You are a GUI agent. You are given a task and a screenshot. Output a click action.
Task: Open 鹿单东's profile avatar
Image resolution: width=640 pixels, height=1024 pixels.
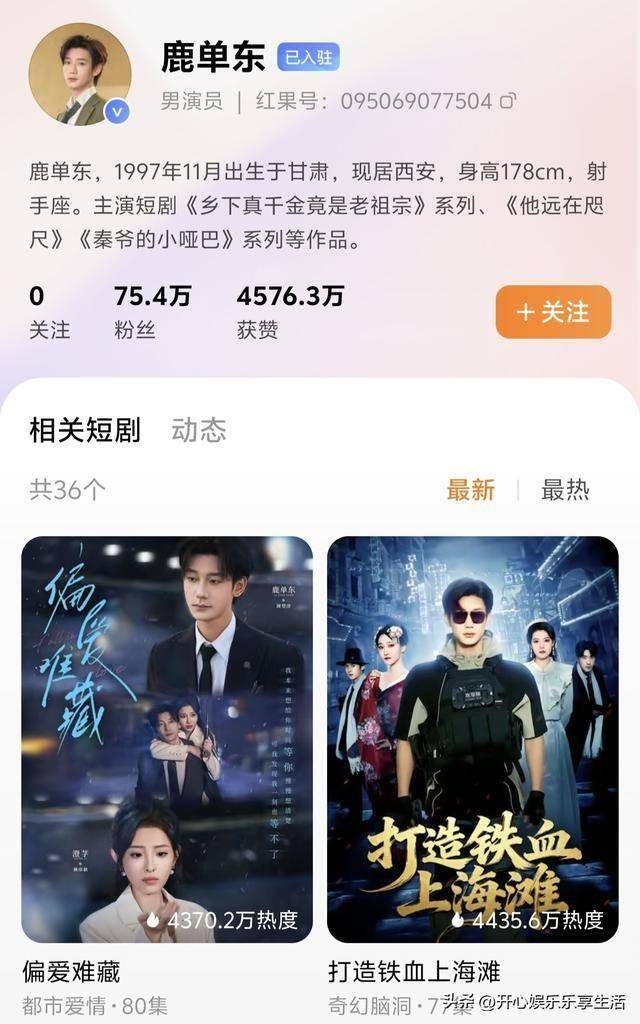pos(79,74)
